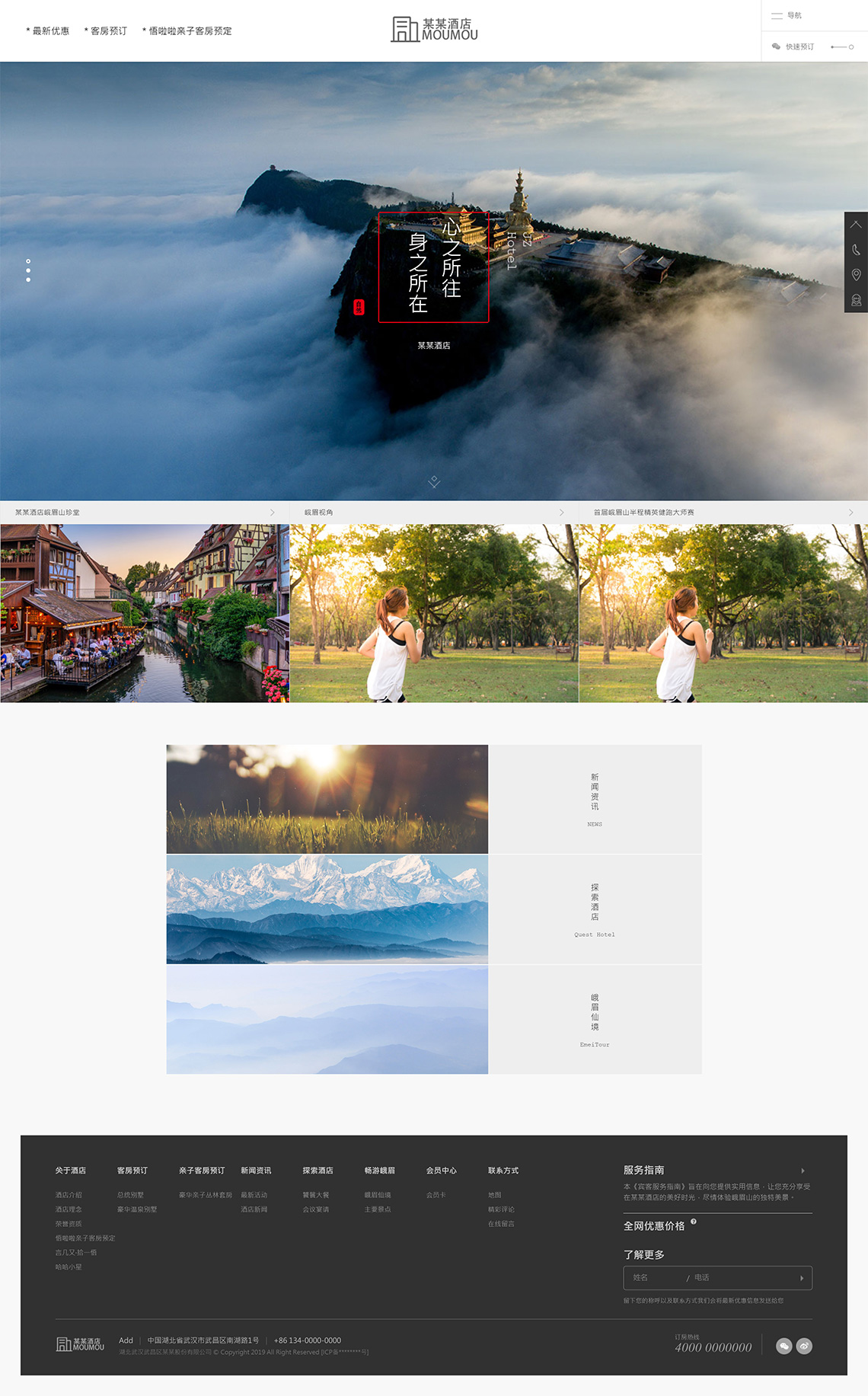Screen dimensions: 868x1396
Task: Open 快捷预订 quick booking
Action: pyautogui.click(x=799, y=46)
